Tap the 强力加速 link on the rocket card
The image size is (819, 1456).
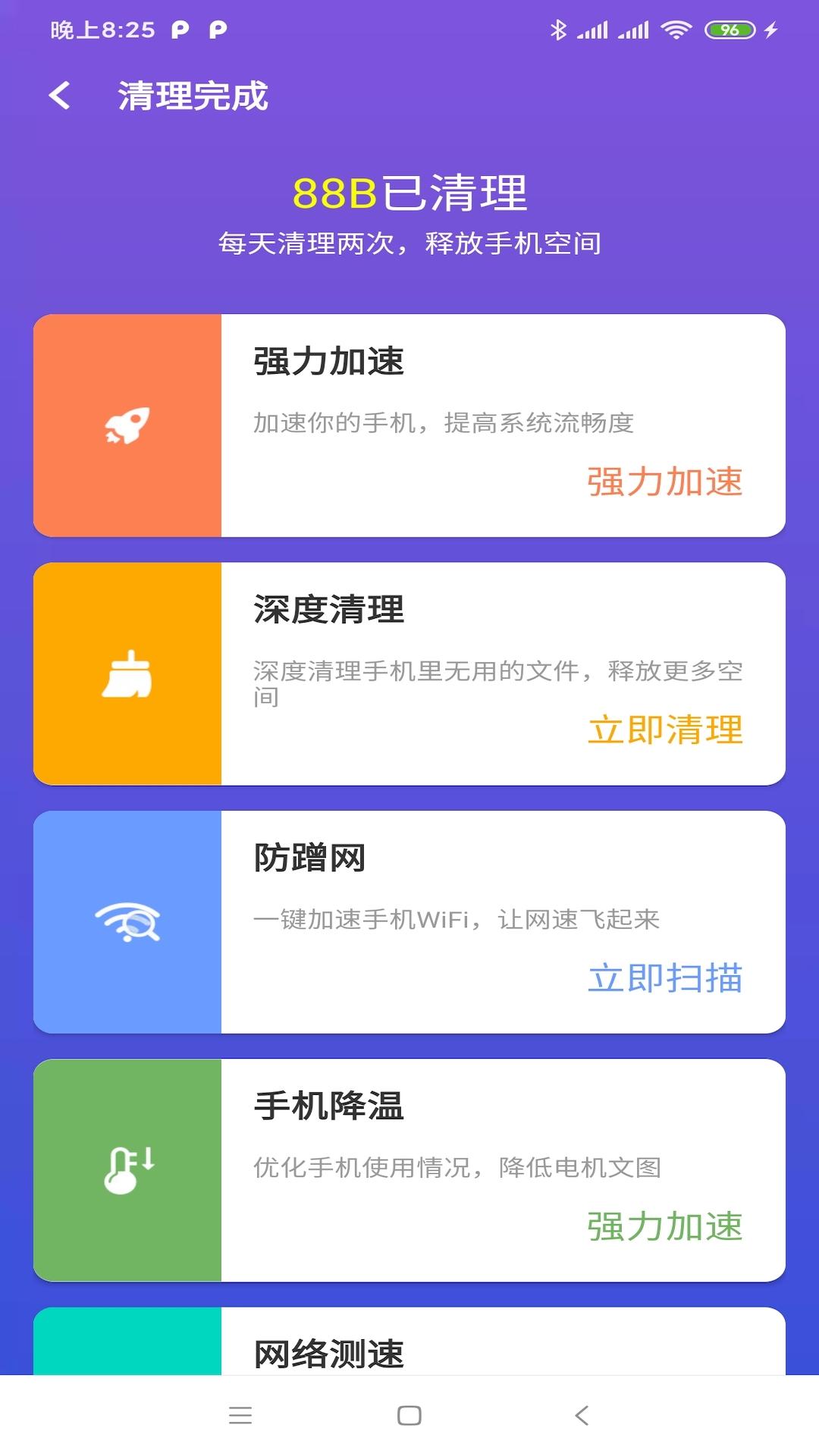pos(664,483)
